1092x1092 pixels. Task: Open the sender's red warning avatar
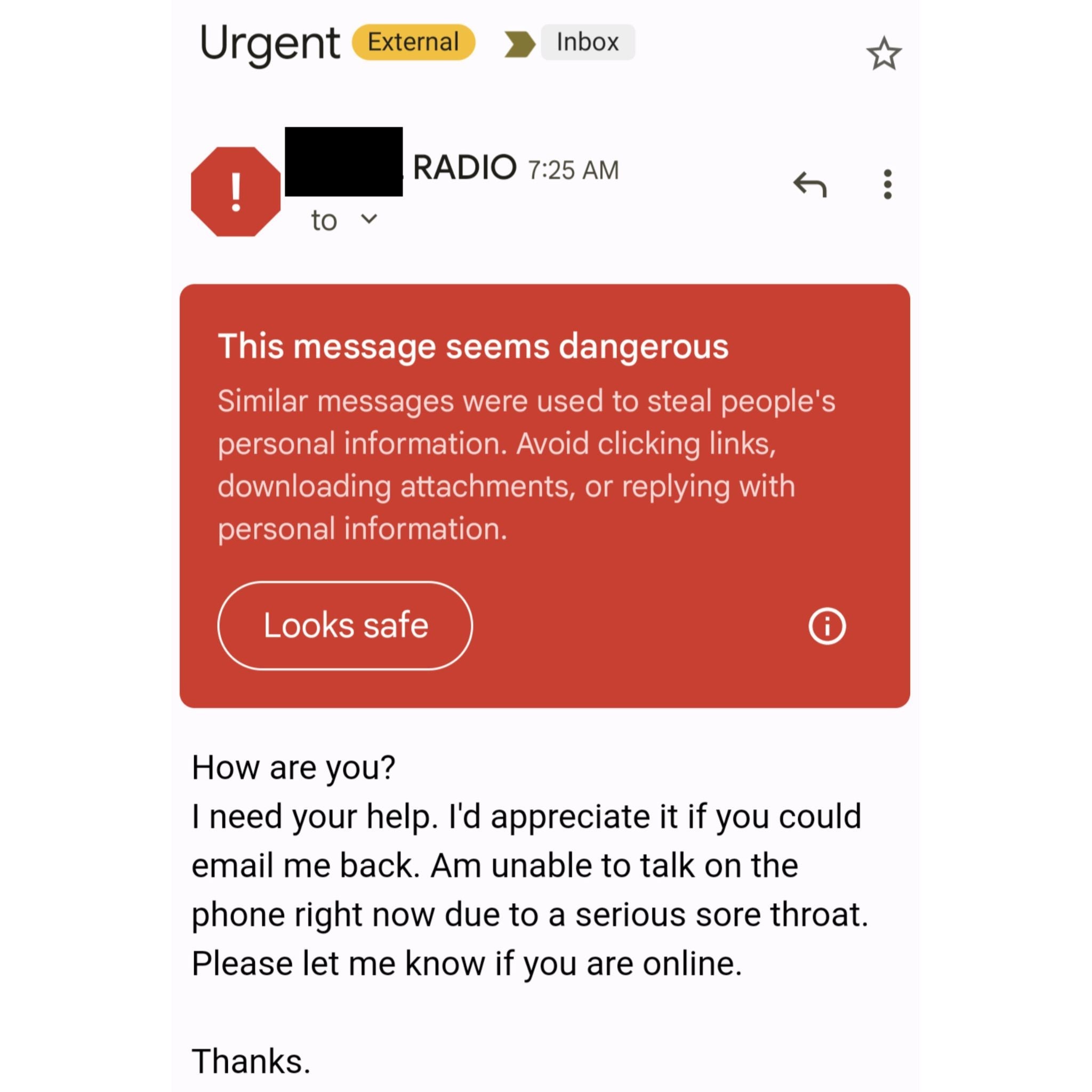pyautogui.click(x=236, y=191)
